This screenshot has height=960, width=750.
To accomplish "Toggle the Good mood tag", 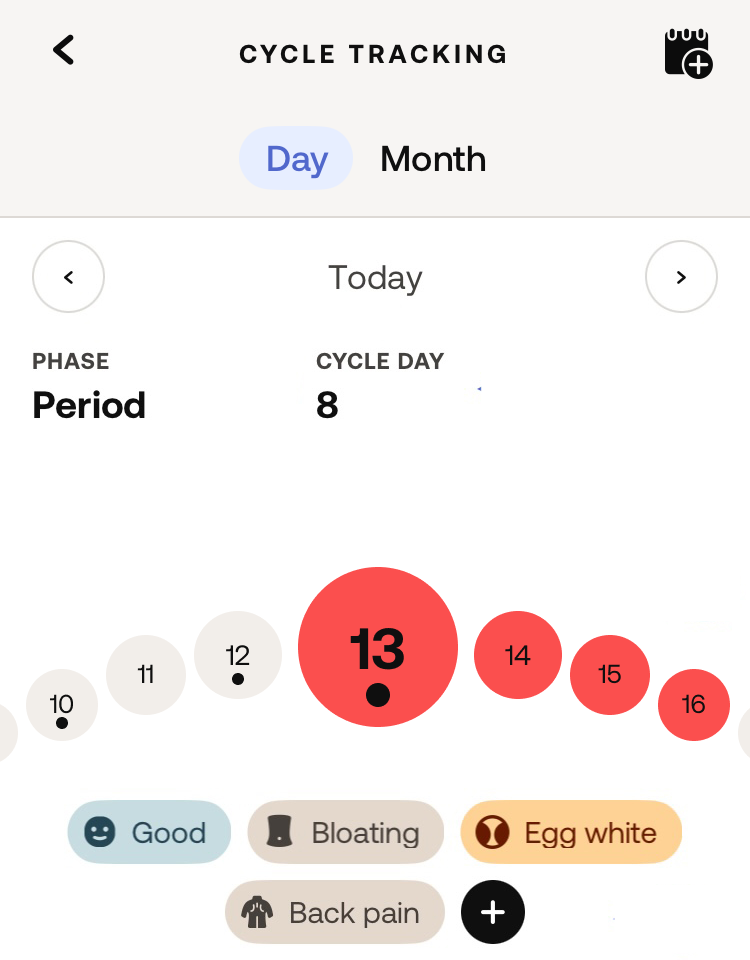I will tap(149, 831).
